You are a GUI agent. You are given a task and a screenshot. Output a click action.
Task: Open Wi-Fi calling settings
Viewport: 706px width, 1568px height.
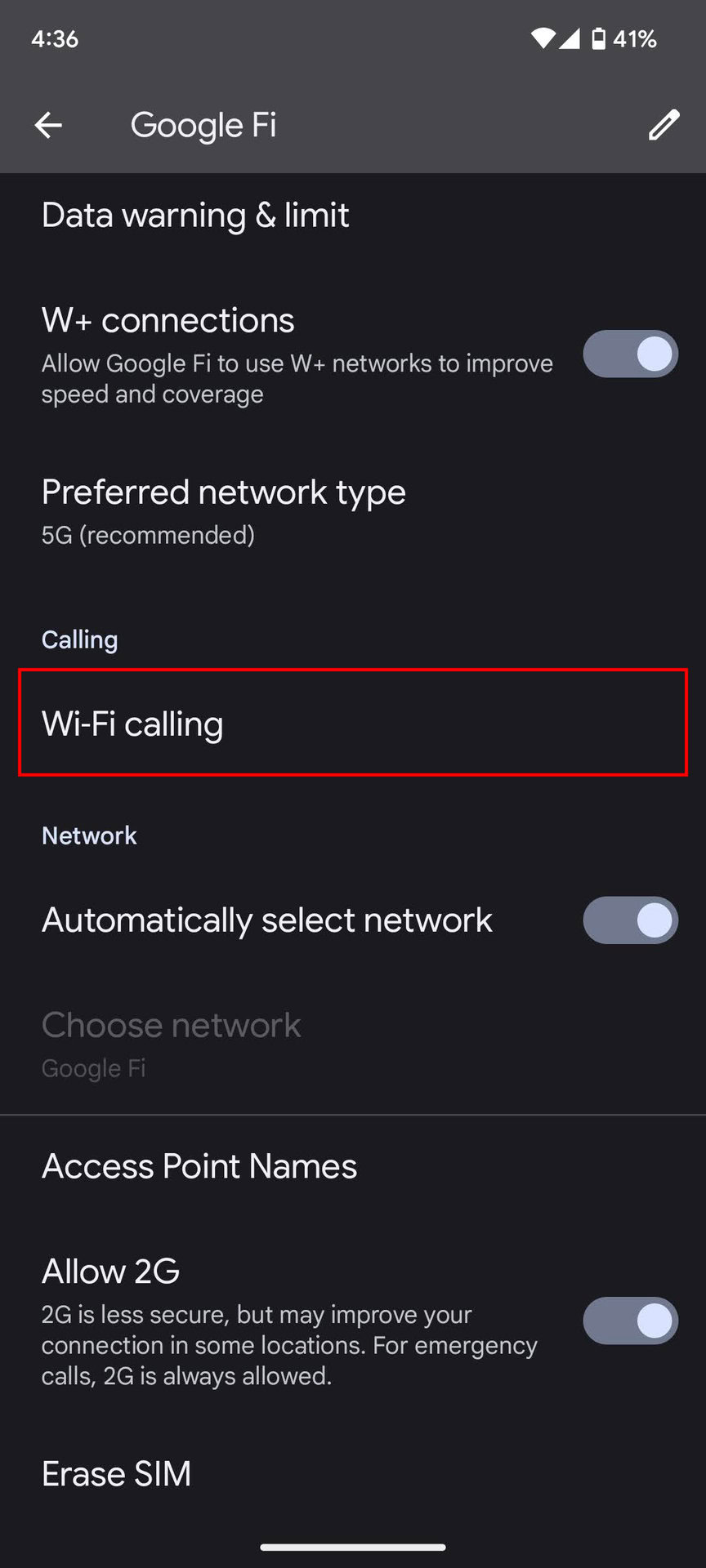tap(353, 723)
